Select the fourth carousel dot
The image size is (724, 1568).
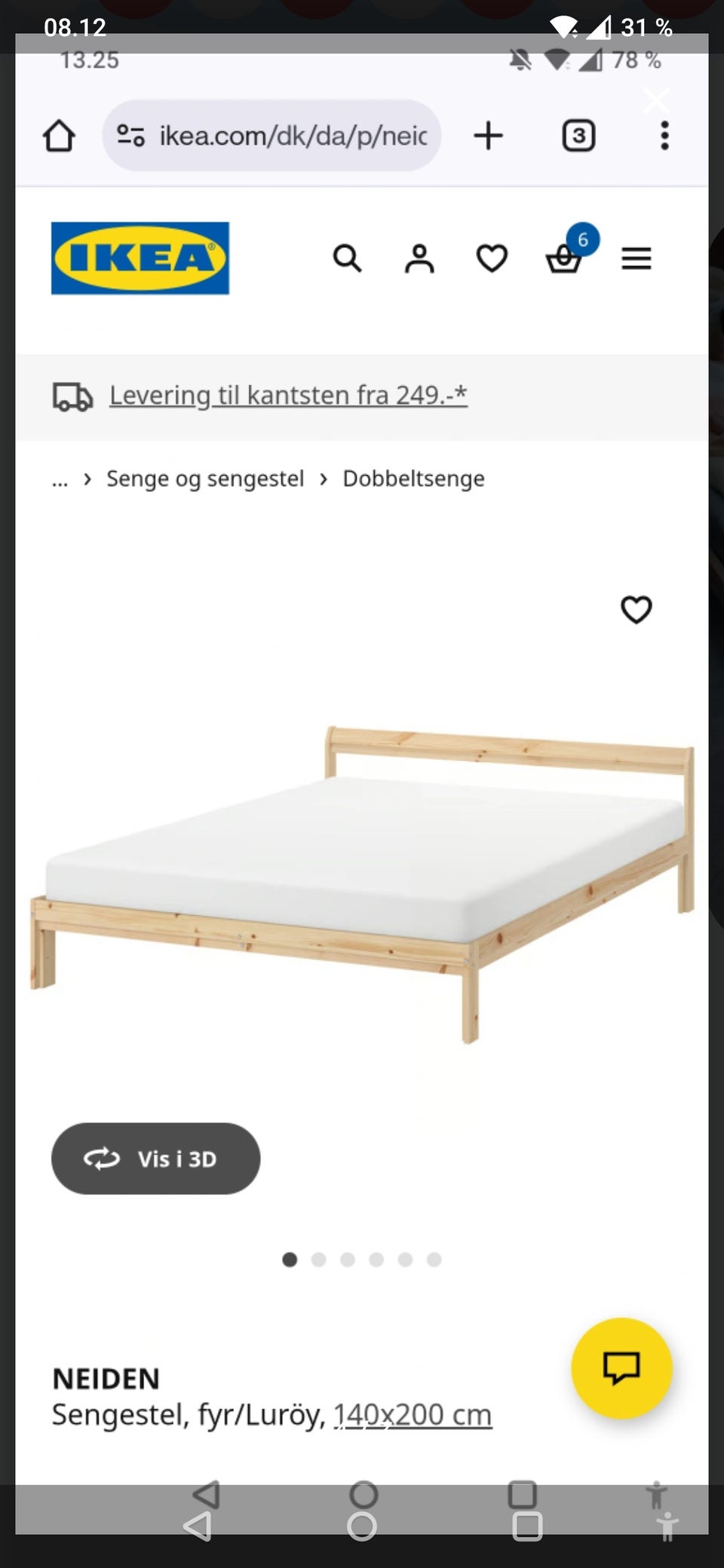click(376, 1259)
